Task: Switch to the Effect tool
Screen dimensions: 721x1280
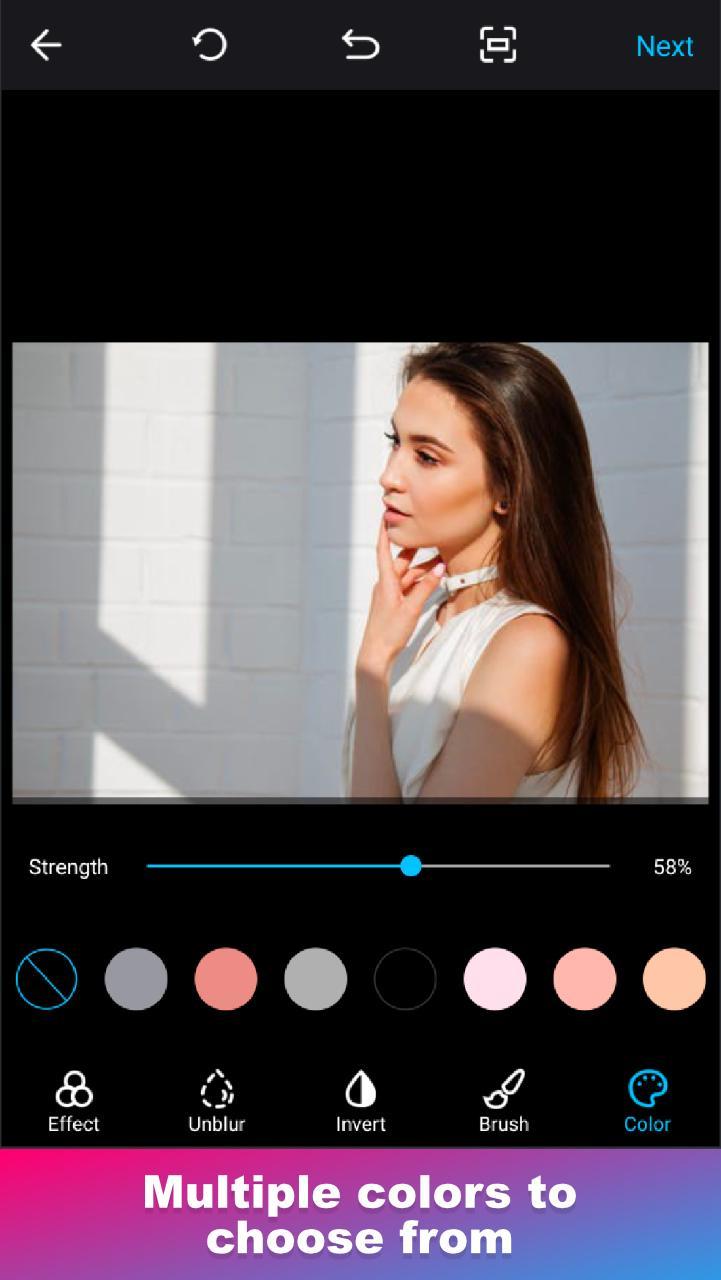Action: click(x=74, y=1102)
